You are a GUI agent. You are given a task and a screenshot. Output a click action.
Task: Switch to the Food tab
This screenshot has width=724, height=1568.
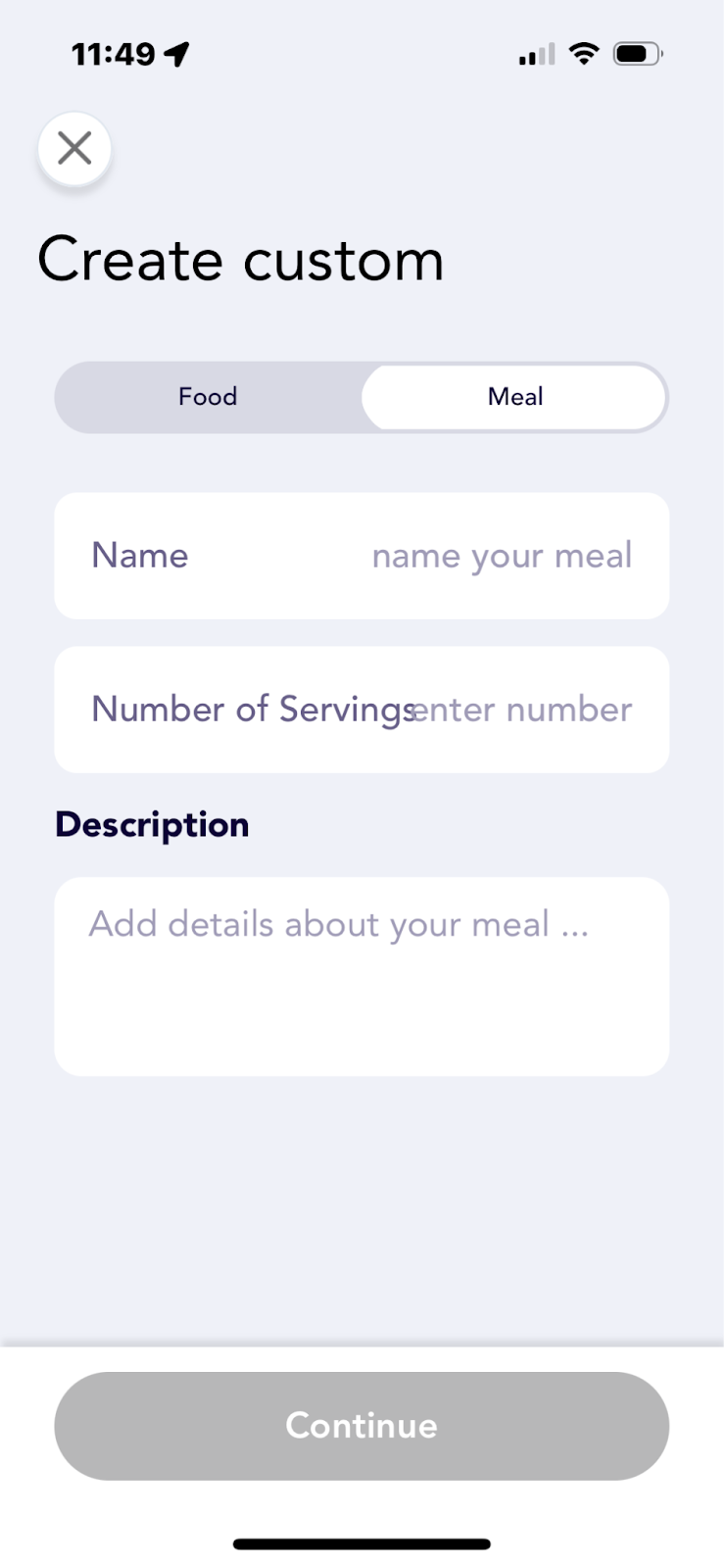pyautogui.click(x=208, y=397)
